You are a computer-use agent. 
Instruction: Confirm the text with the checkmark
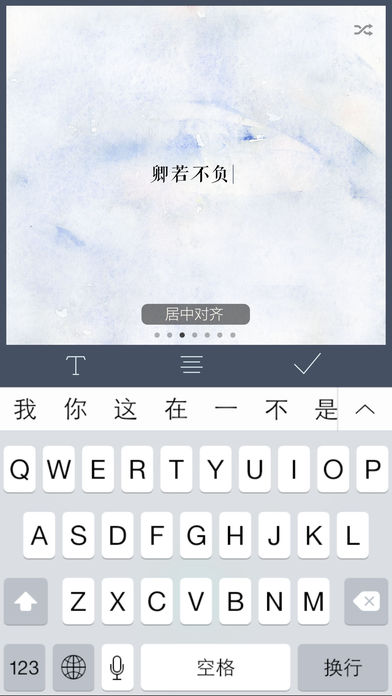307,364
